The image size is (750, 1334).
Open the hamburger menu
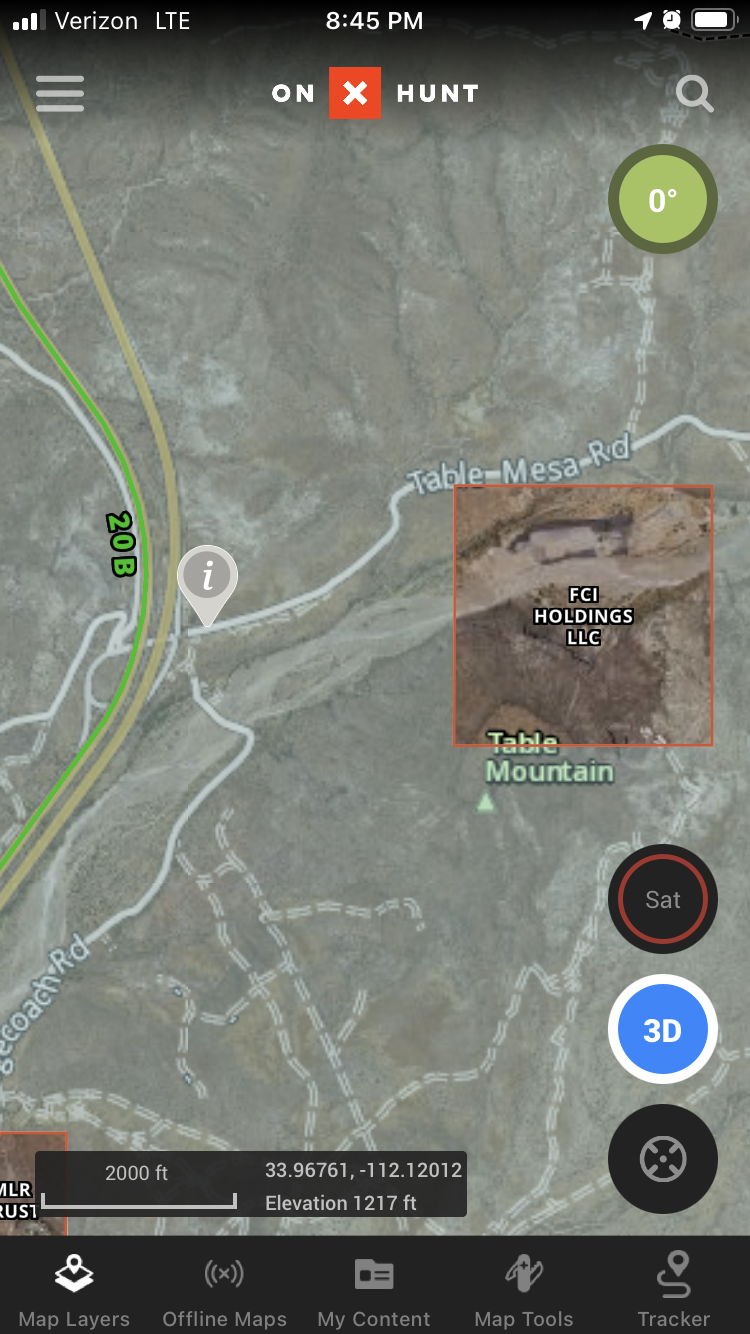[x=60, y=94]
